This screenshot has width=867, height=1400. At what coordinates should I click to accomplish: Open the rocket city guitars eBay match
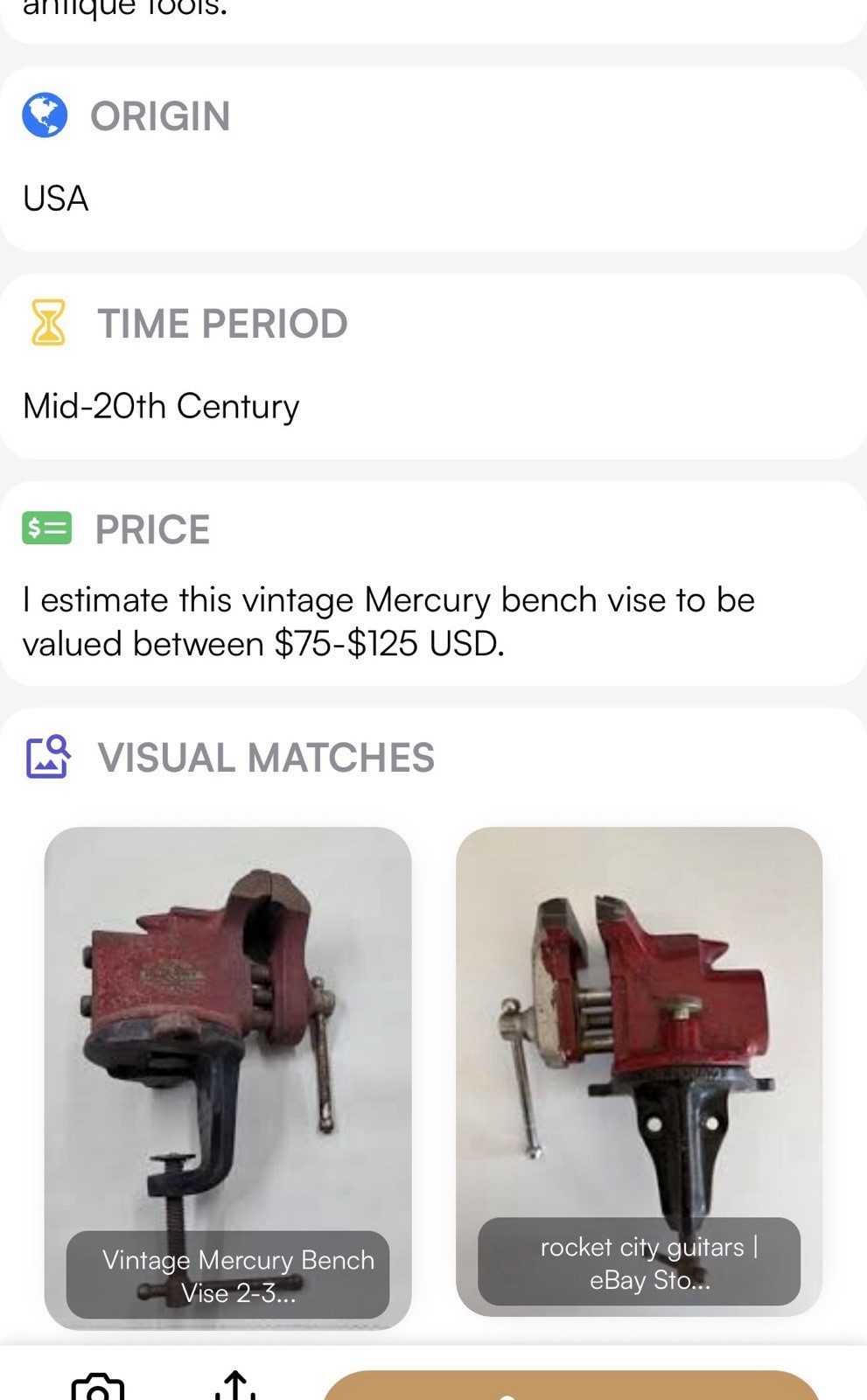pos(639,1071)
